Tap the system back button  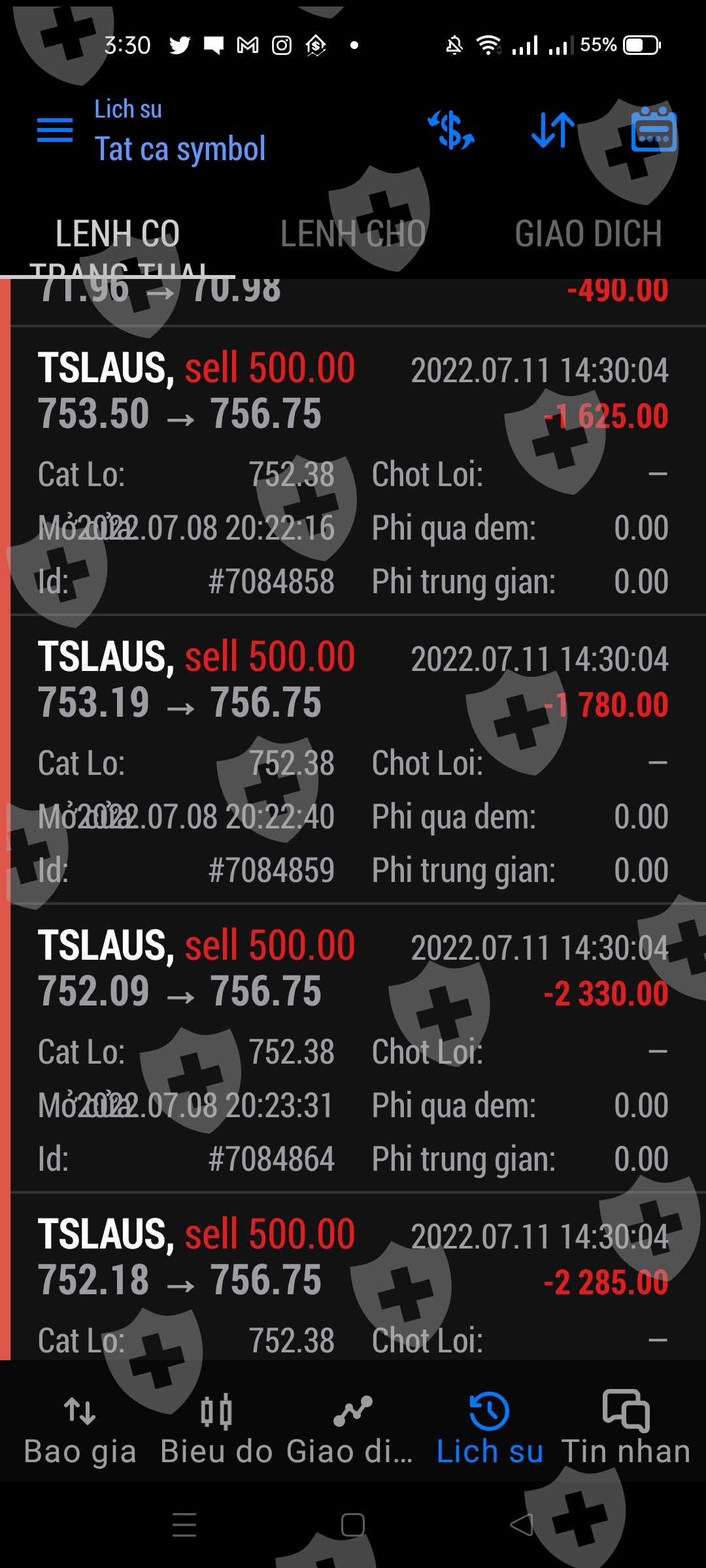[x=522, y=1526]
